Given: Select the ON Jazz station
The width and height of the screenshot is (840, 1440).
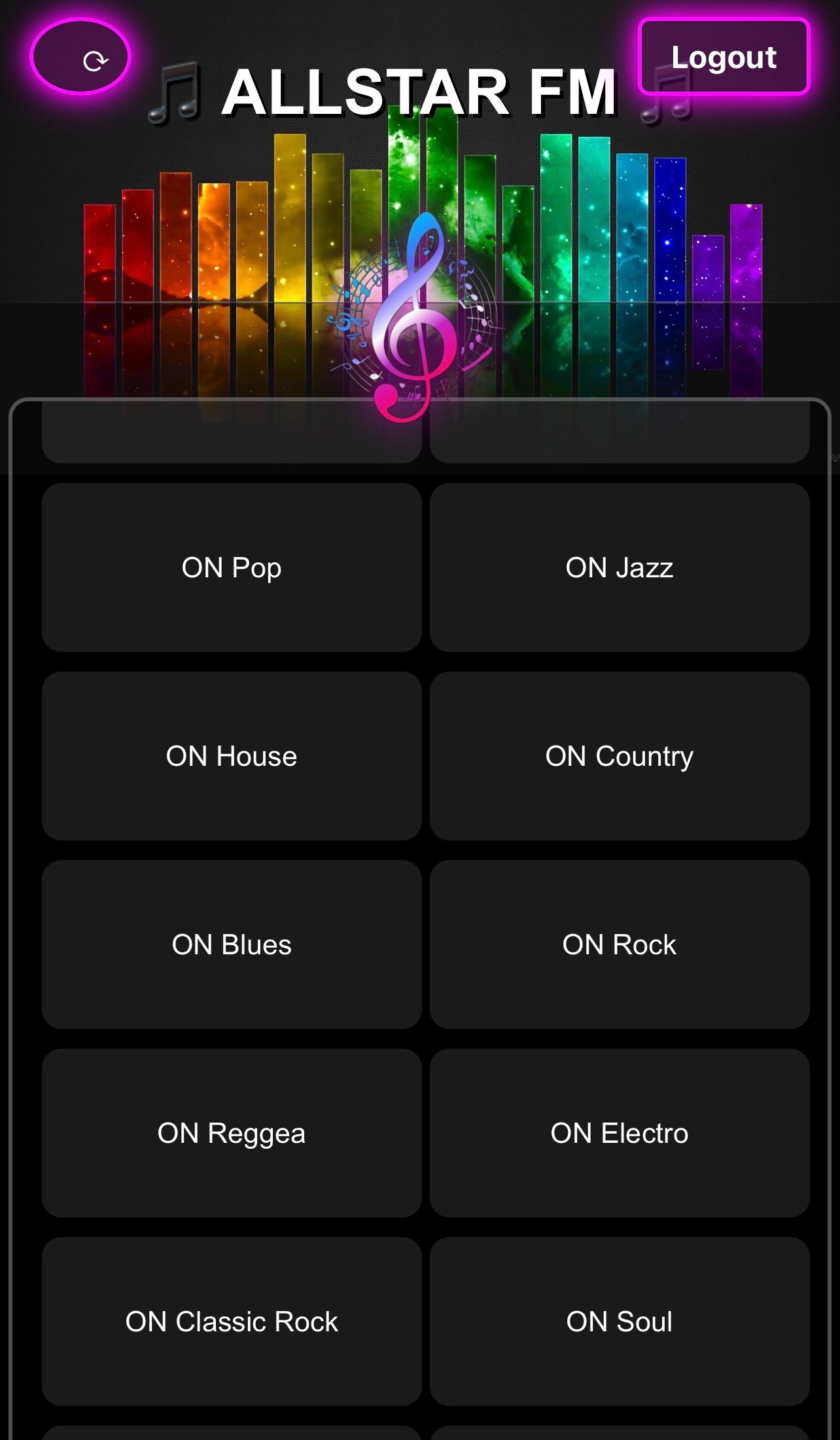Looking at the screenshot, I should point(620,567).
